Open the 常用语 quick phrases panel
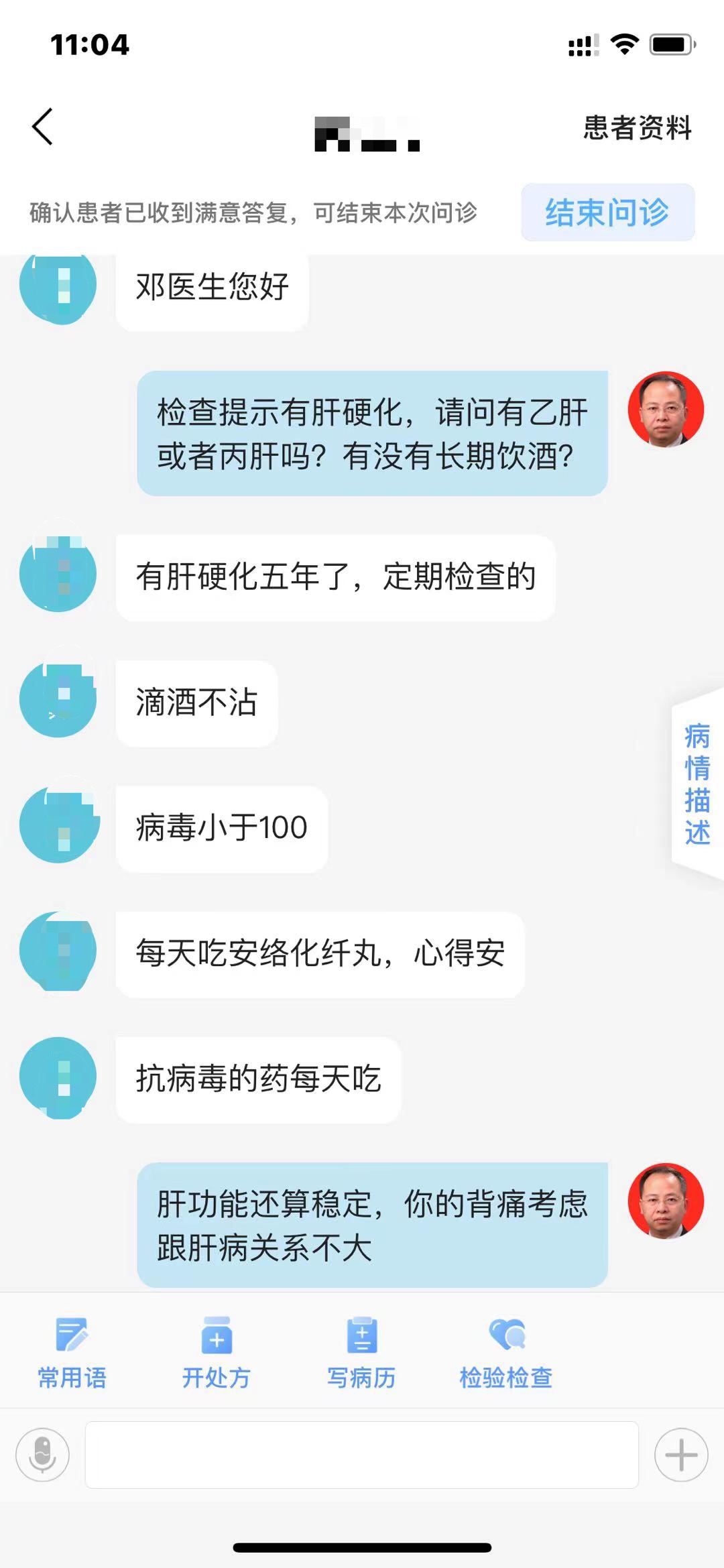 (x=72, y=1354)
